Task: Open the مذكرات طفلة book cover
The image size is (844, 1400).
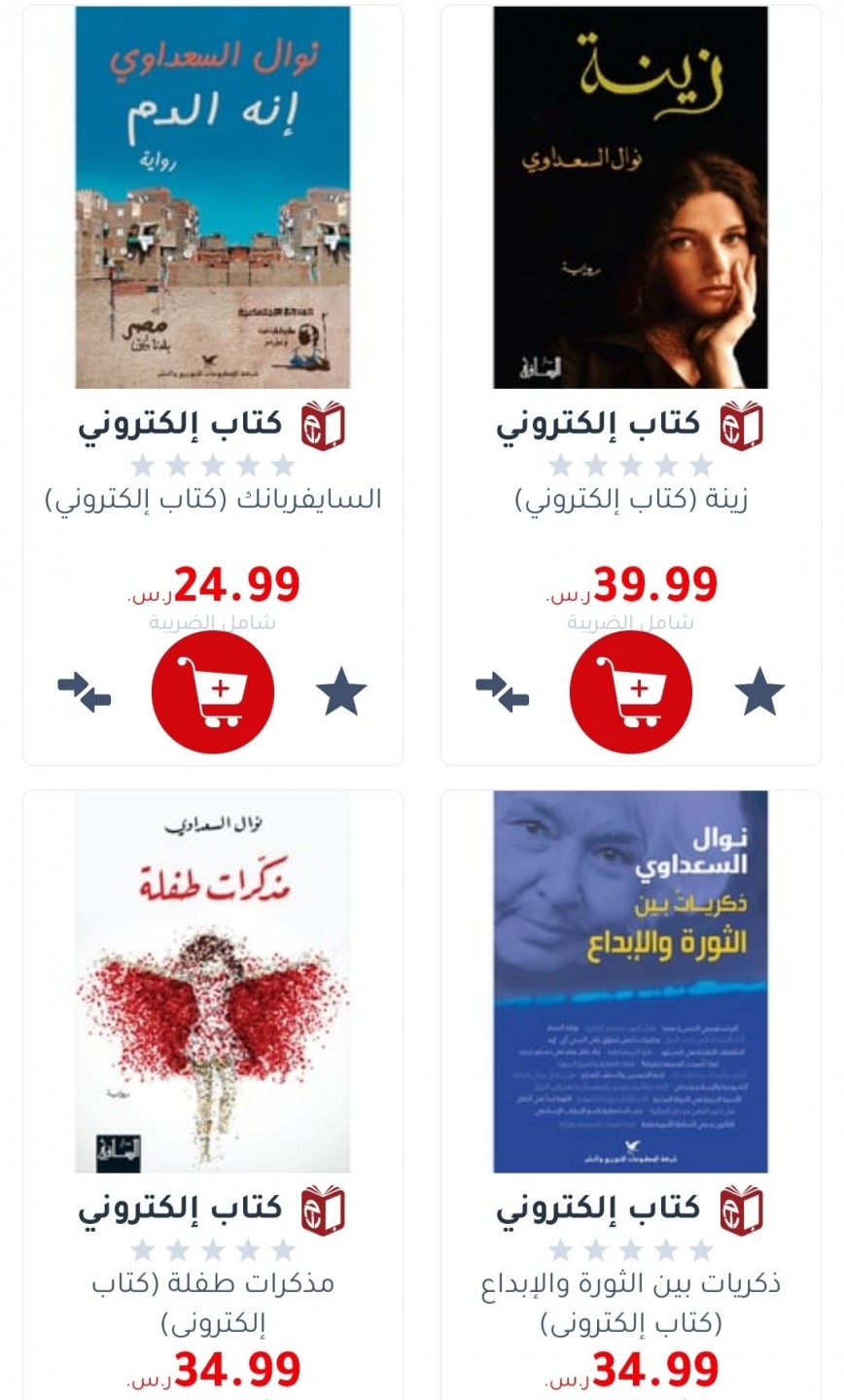Action: tap(212, 982)
